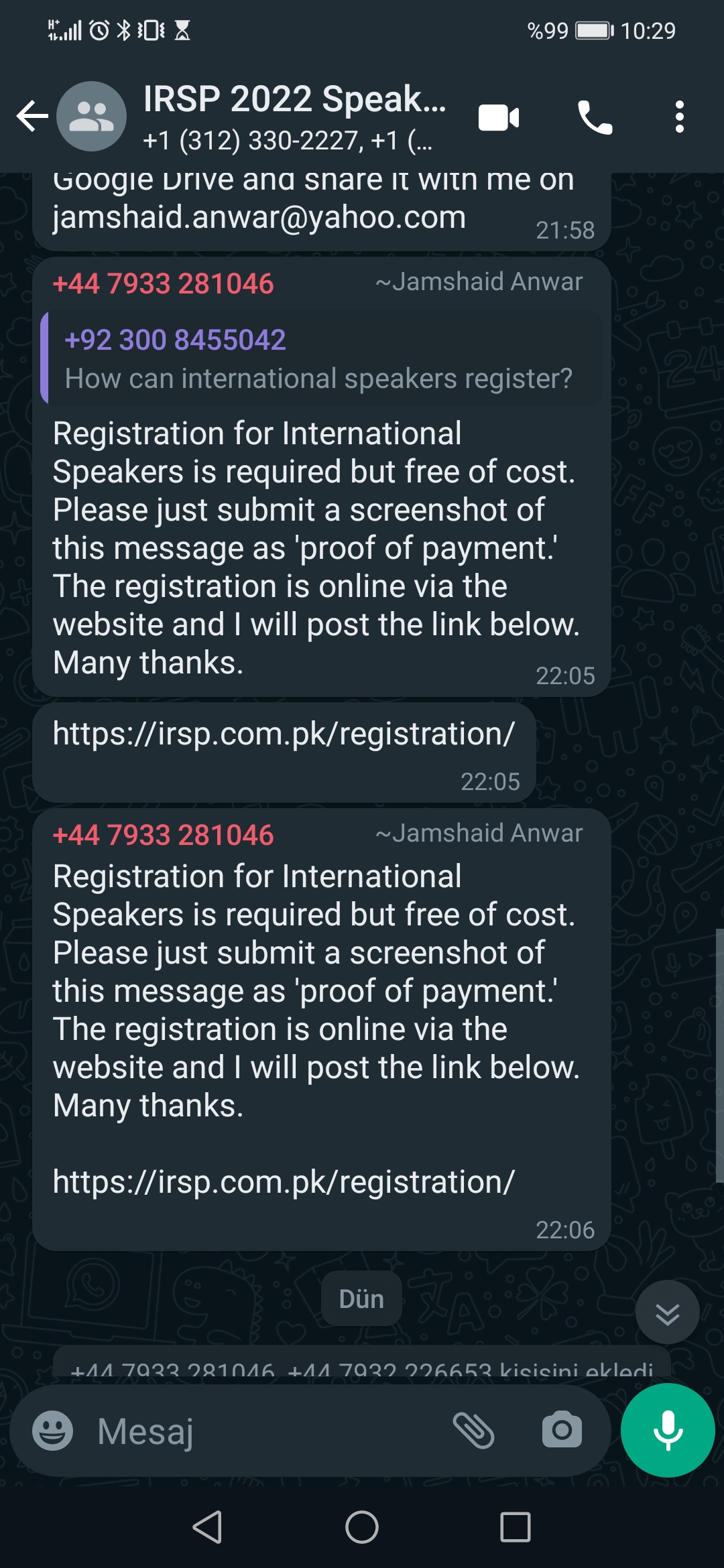Attach a file with the paperclip
Viewport: 724px width, 1568px height.
click(x=474, y=1431)
